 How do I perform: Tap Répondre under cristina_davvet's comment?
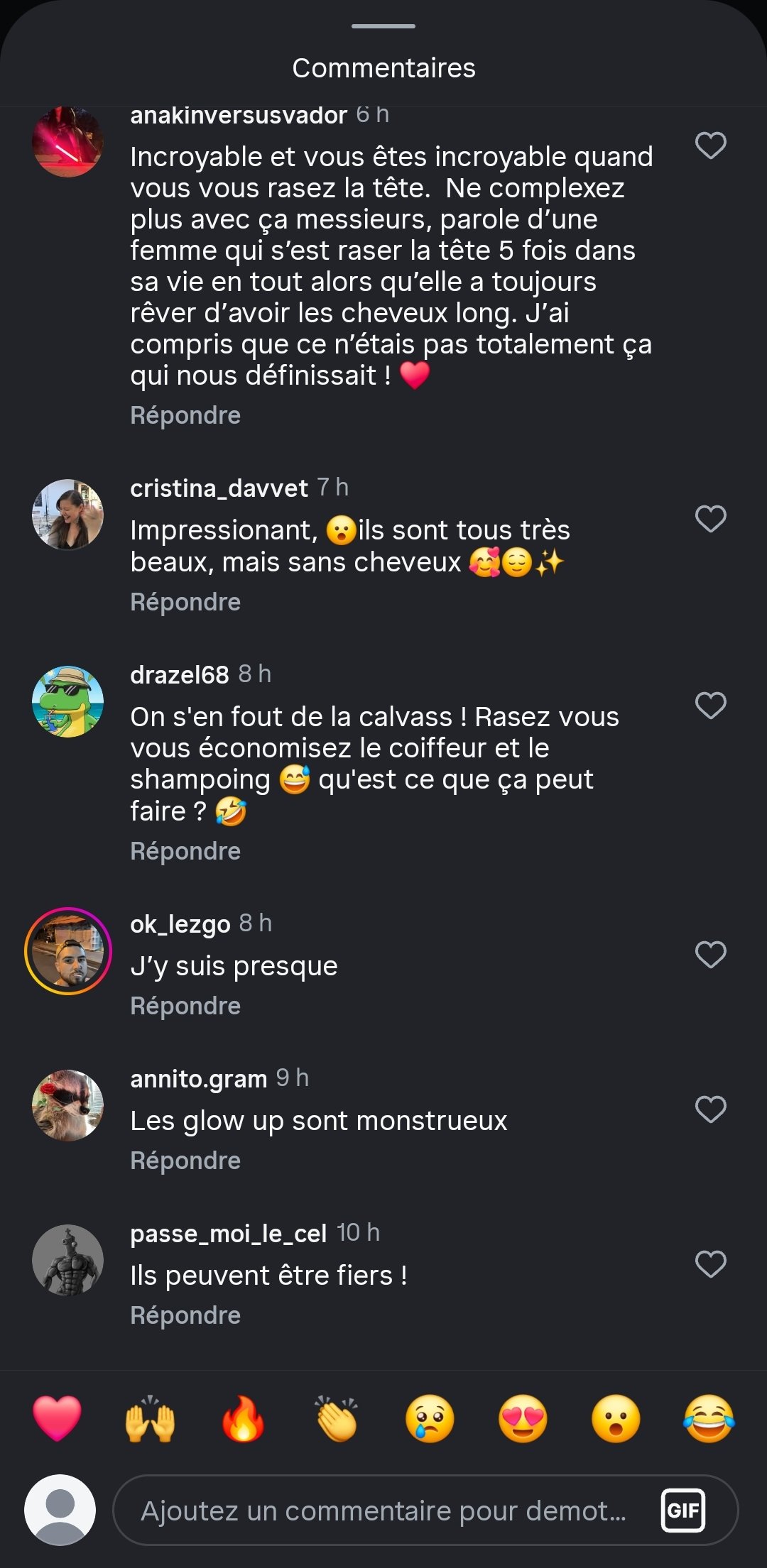(185, 602)
